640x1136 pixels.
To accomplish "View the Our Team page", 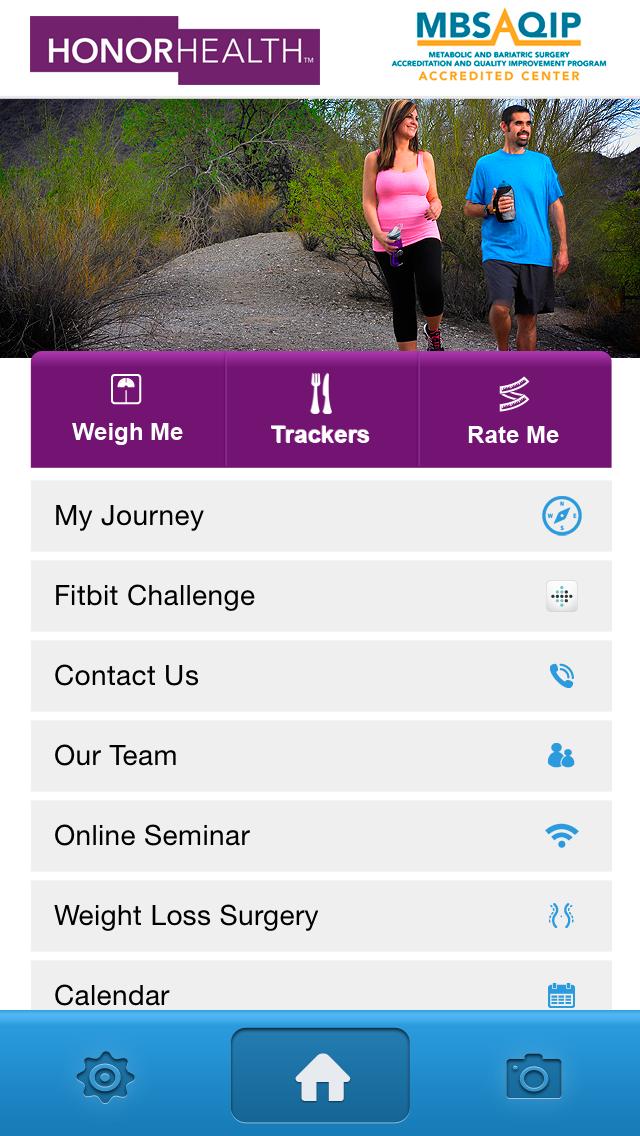I will pos(321,756).
